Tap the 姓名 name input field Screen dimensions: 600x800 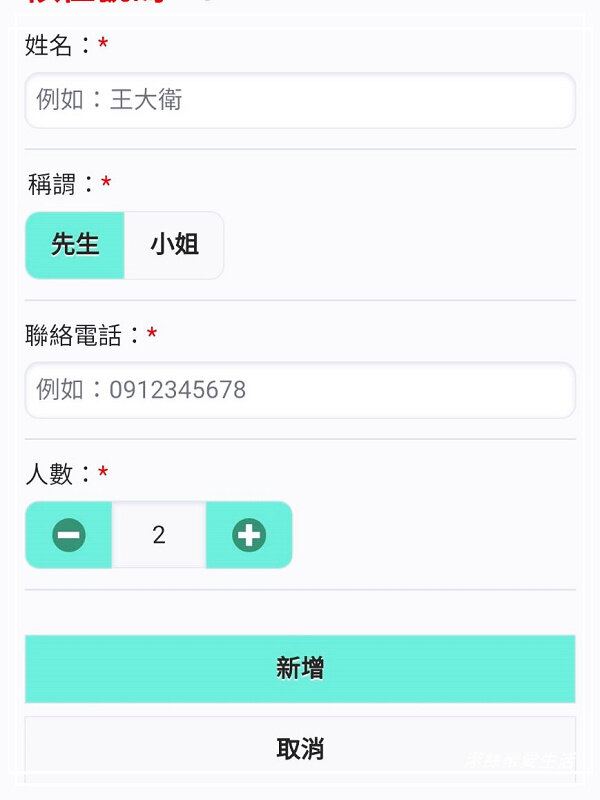coord(300,100)
